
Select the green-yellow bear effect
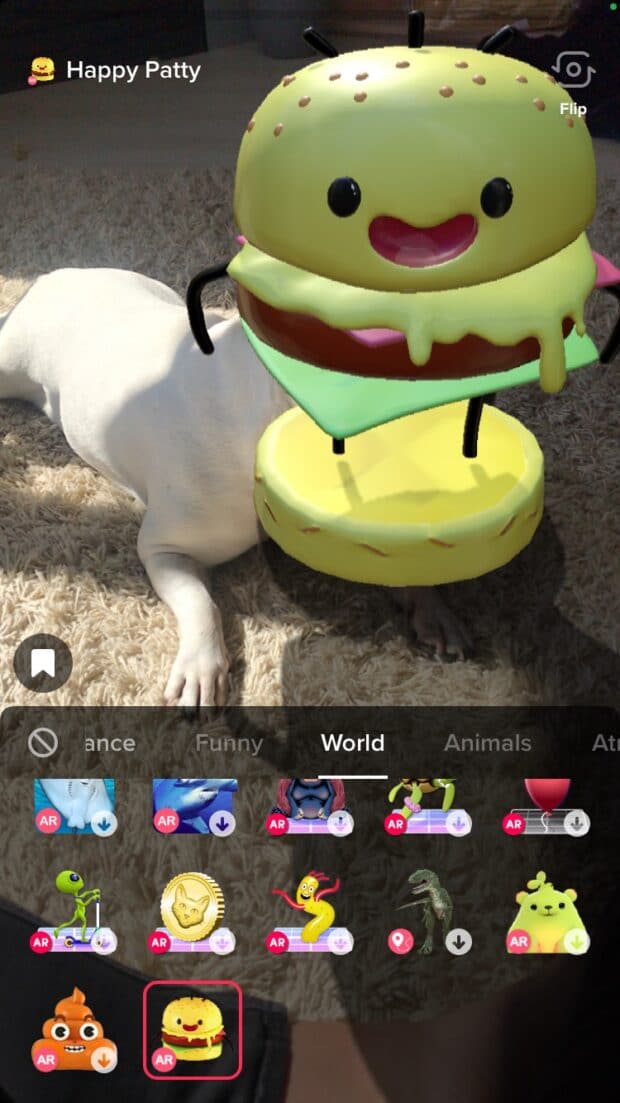tap(548, 910)
